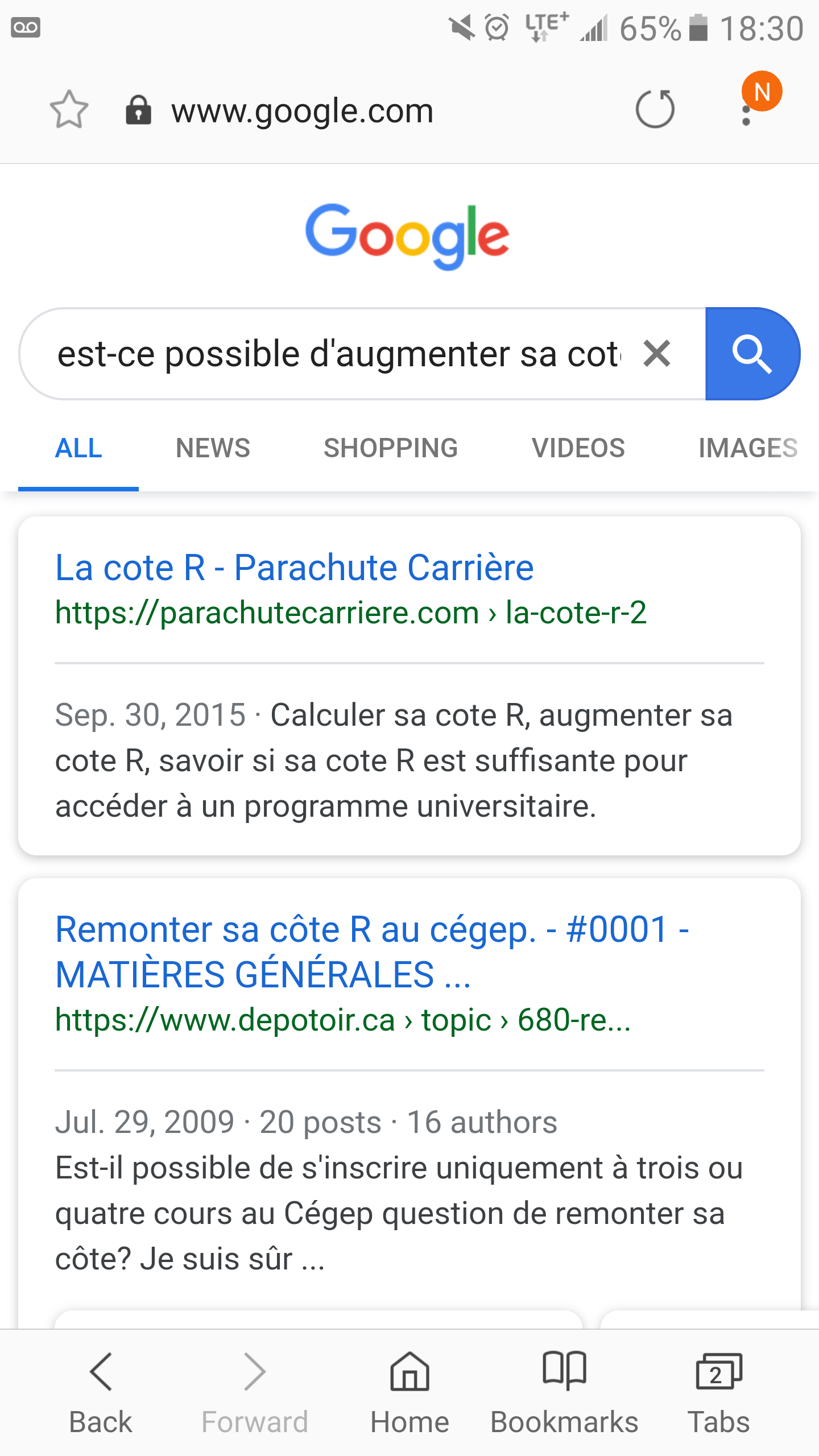
Task: Reload the current page
Action: click(x=655, y=109)
